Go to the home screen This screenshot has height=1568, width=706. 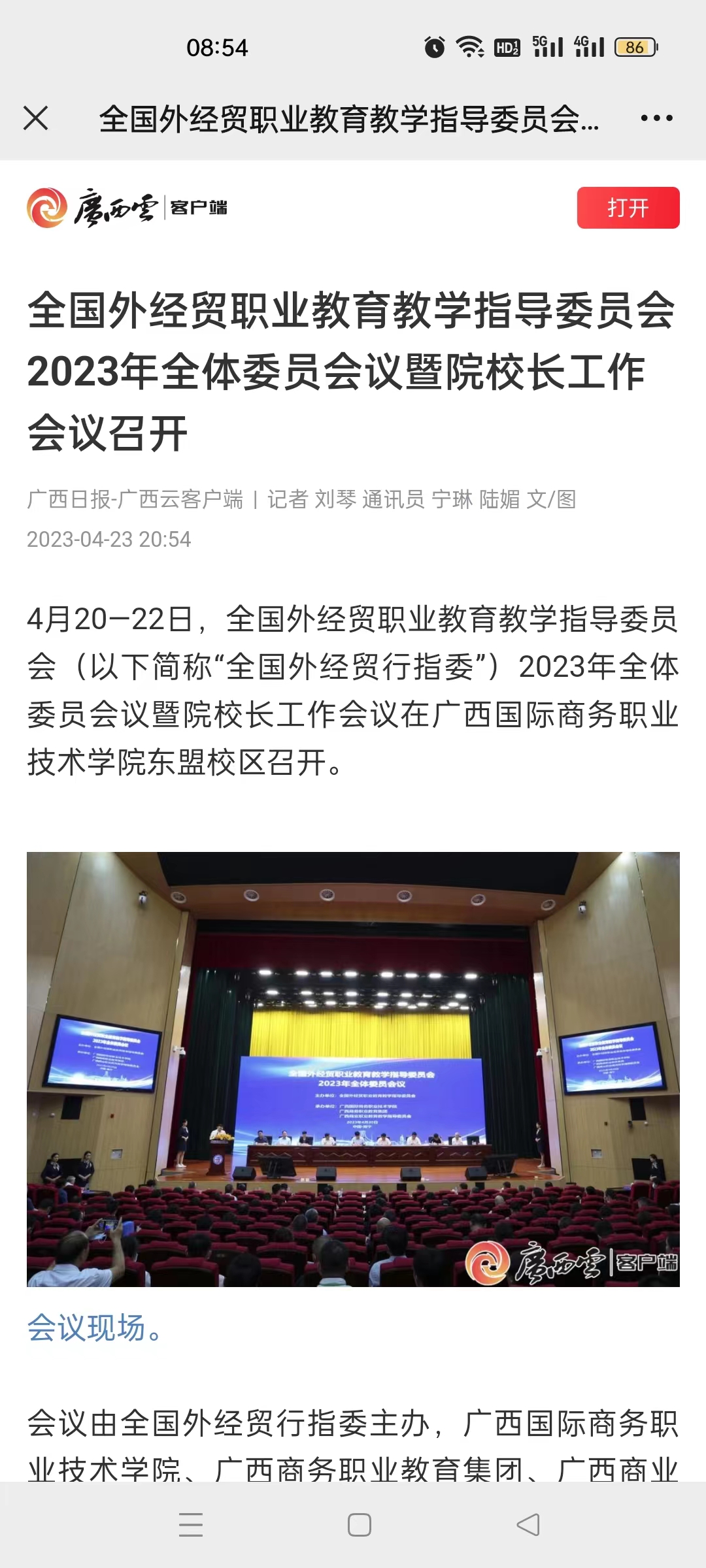359,1525
